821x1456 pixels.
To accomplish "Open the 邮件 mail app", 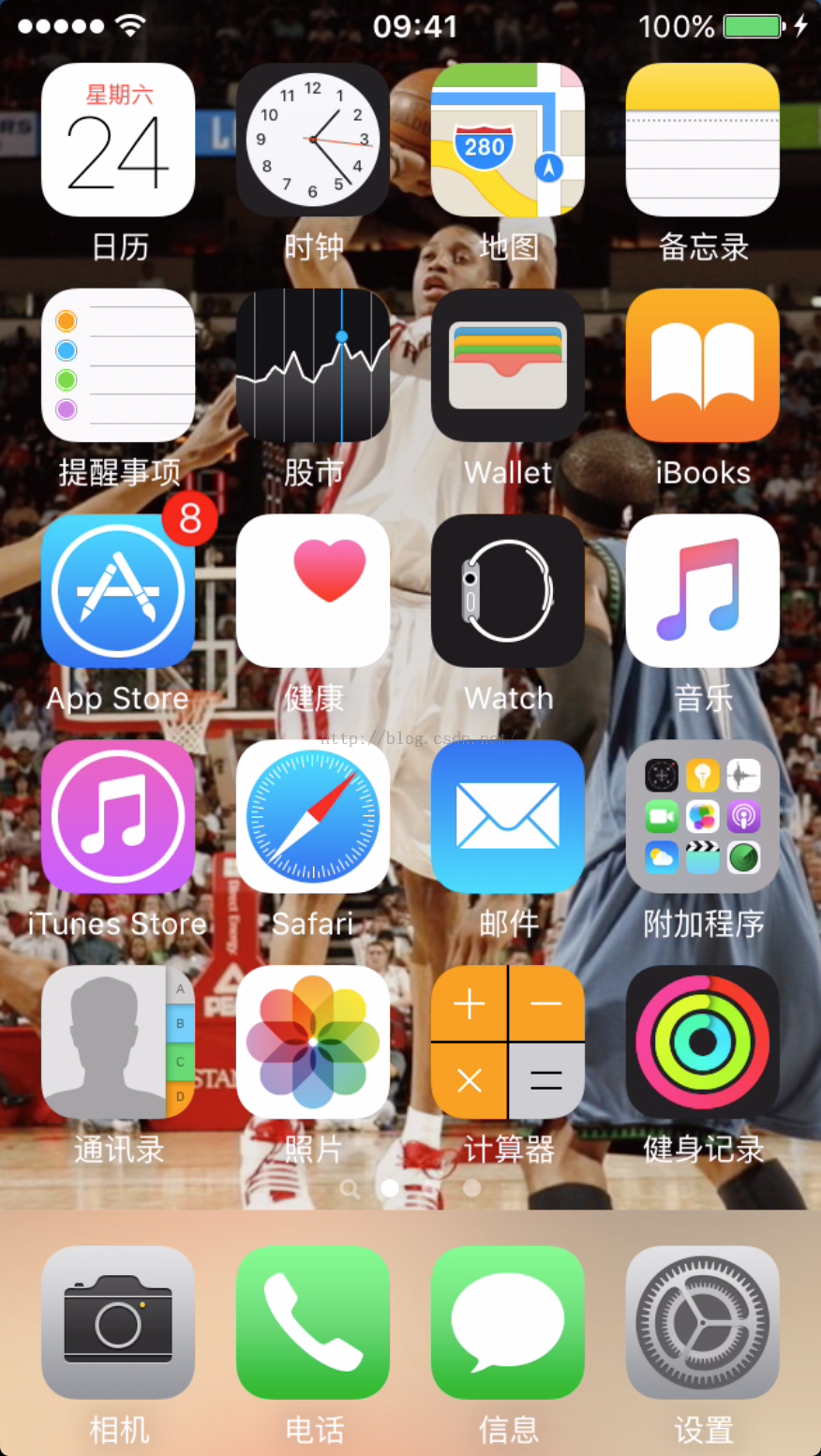I will click(x=508, y=817).
